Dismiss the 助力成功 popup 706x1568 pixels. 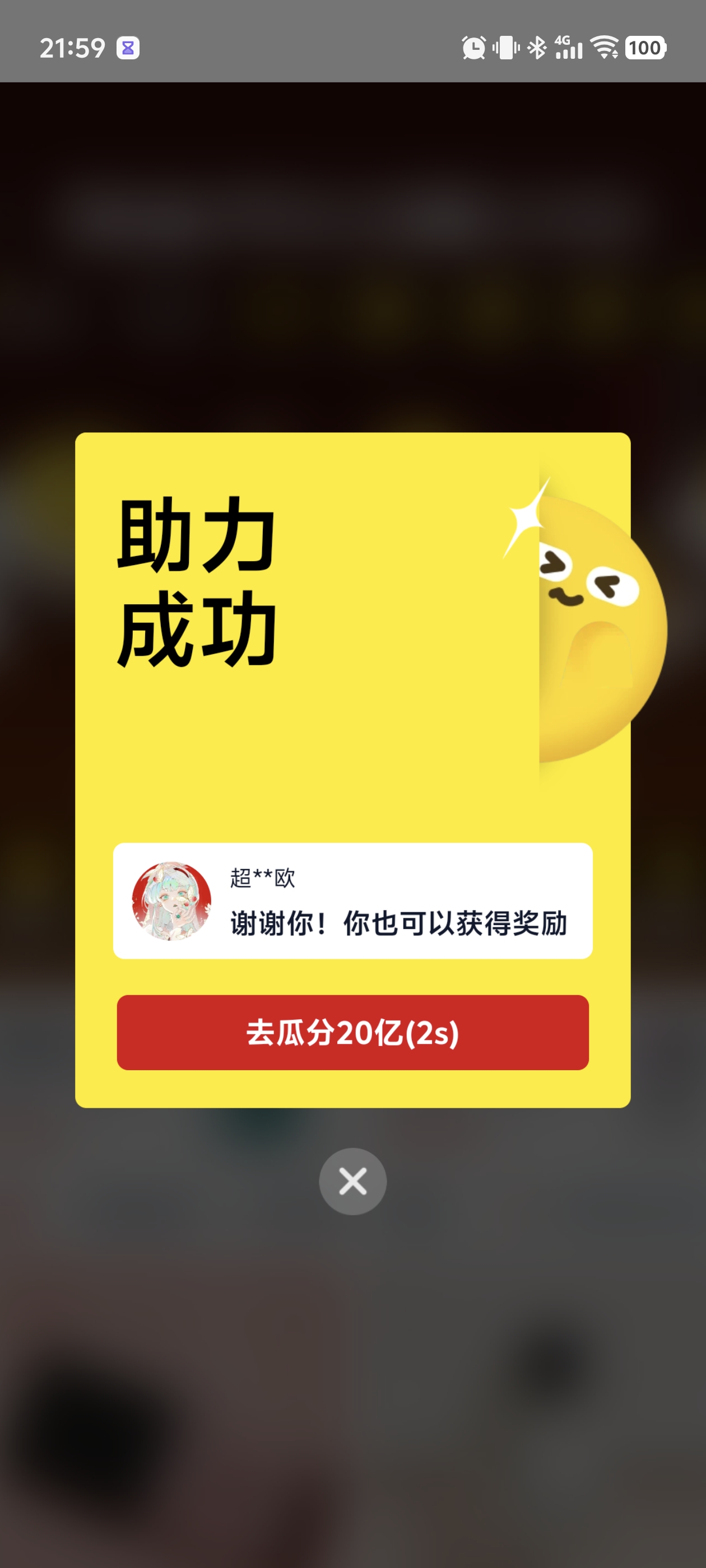(352, 1182)
